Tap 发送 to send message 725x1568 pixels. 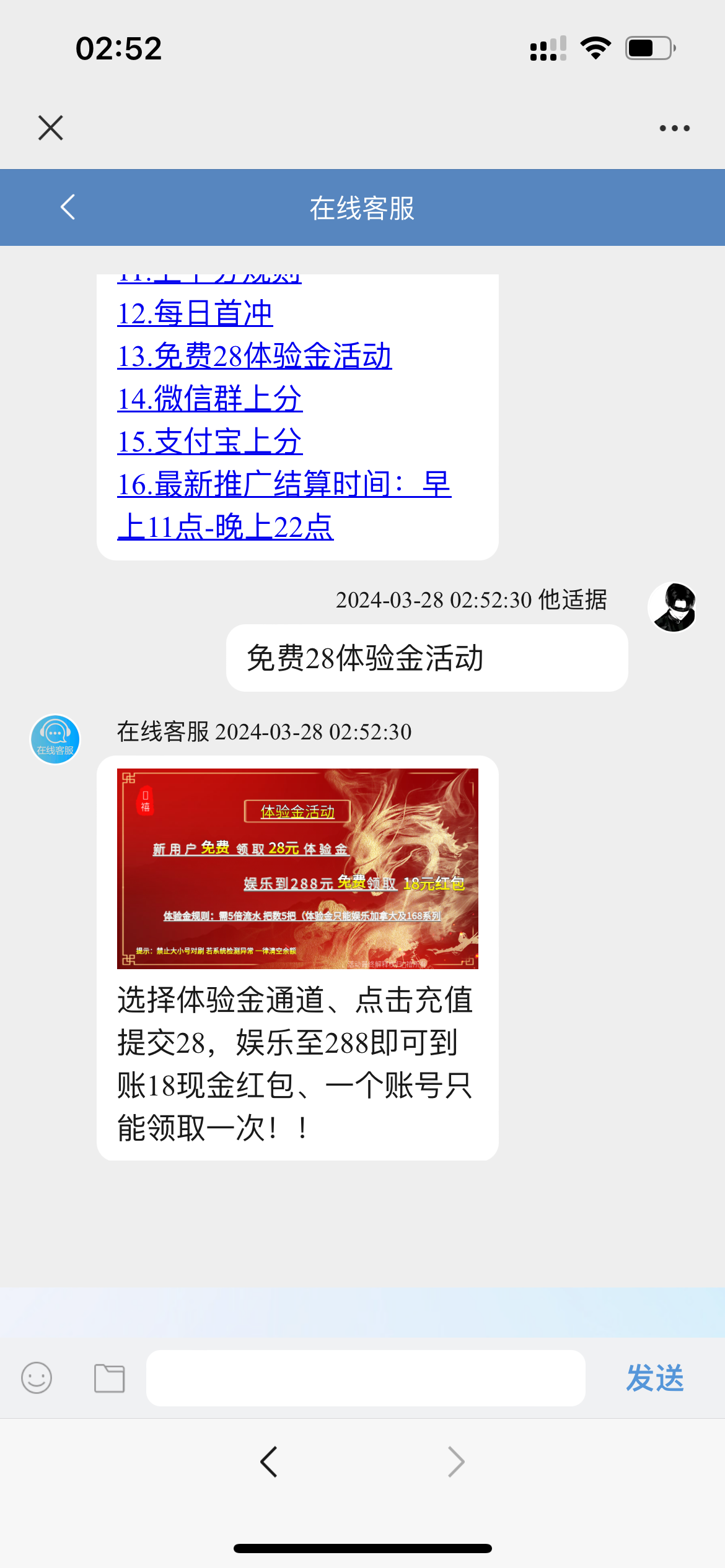point(654,1378)
